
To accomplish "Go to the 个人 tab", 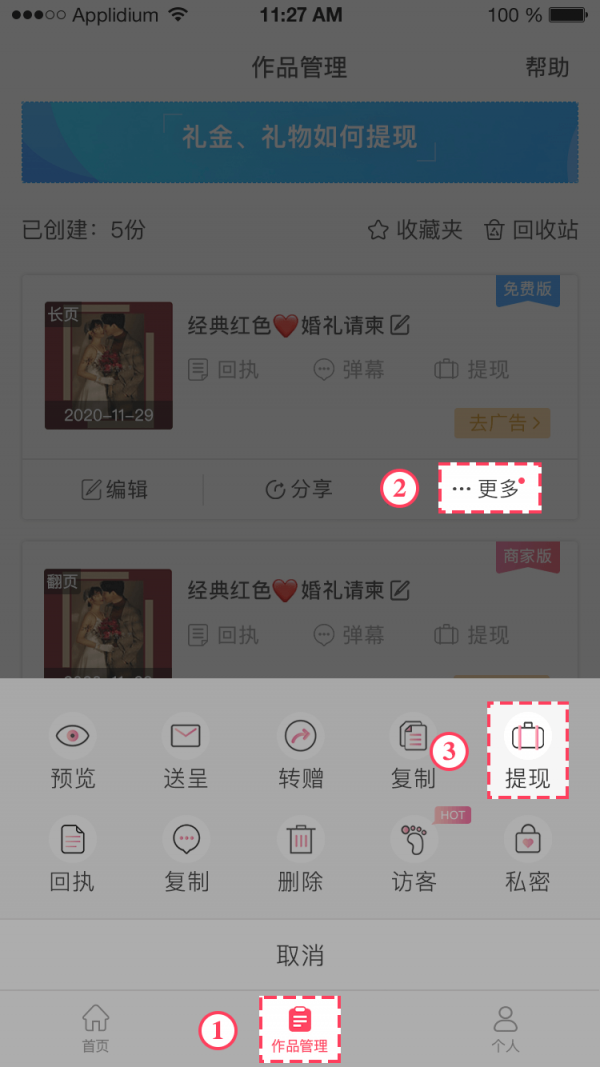I will pyautogui.click(x=506, y=1029).
